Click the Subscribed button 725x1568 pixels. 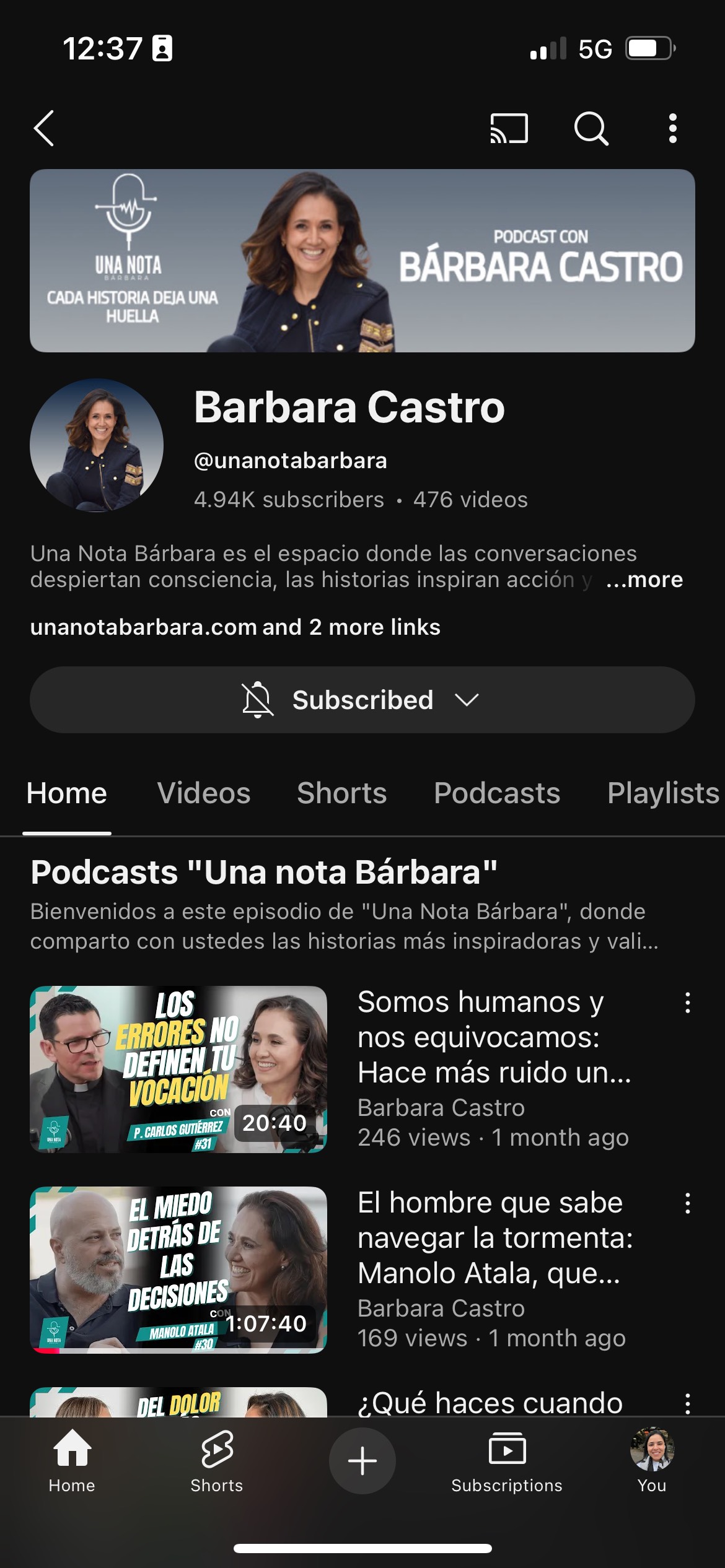click(362, 700)
